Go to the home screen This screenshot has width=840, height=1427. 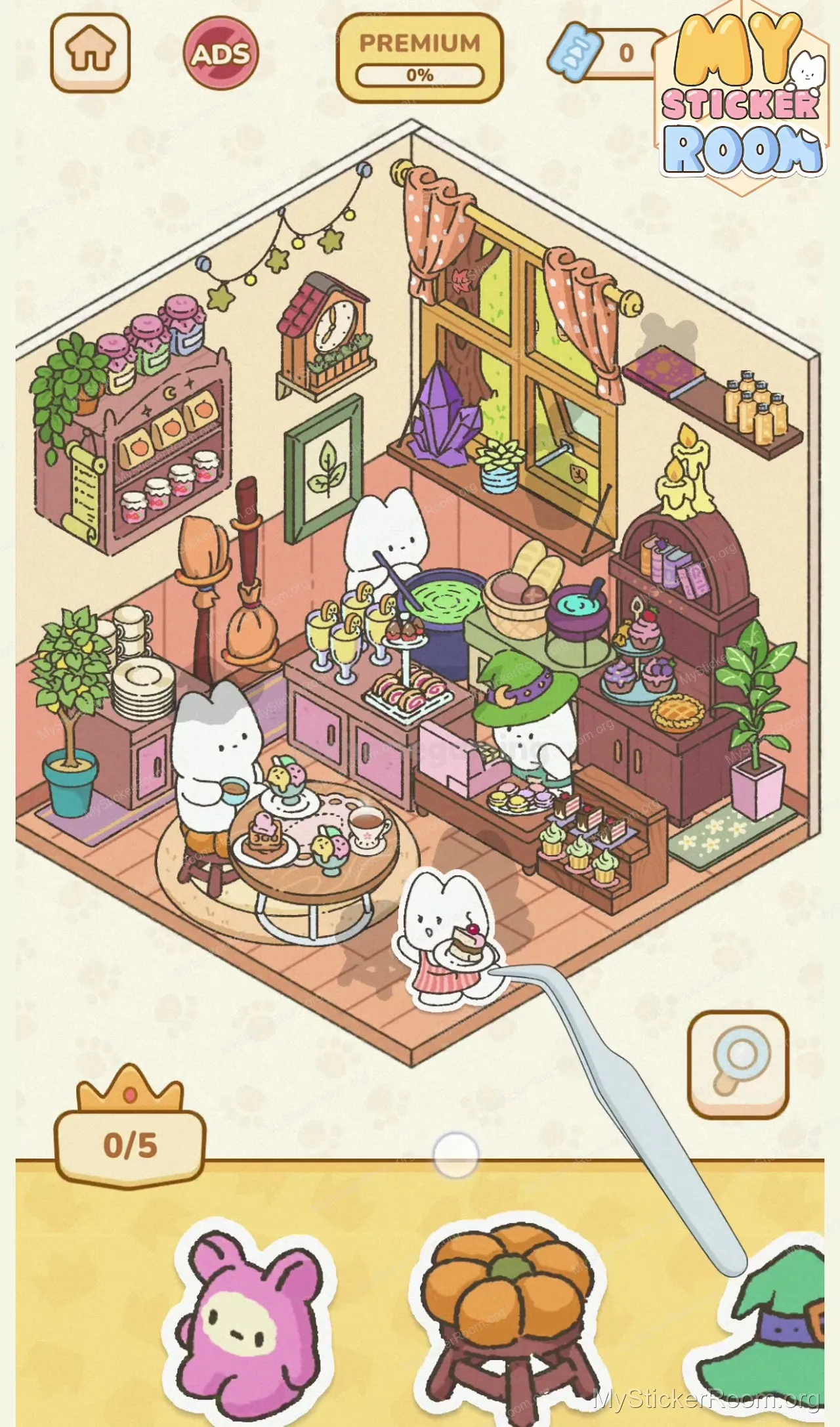coord(90,52)
